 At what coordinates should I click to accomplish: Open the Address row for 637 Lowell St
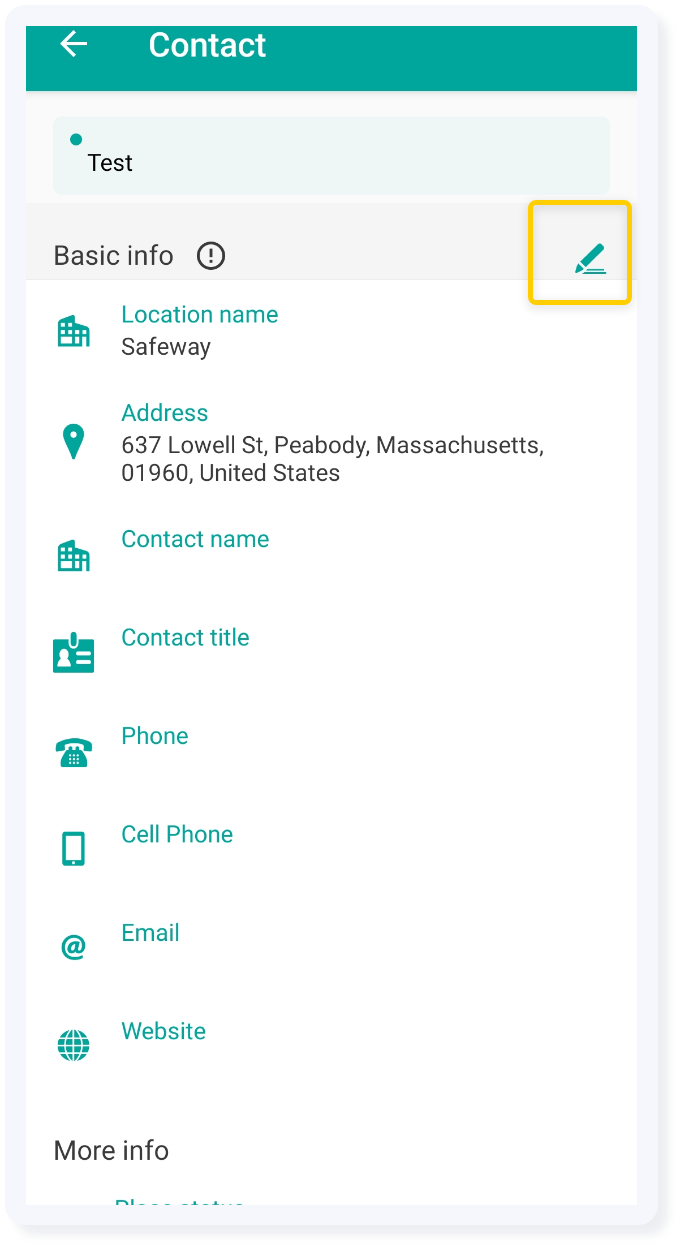[331, 442]
